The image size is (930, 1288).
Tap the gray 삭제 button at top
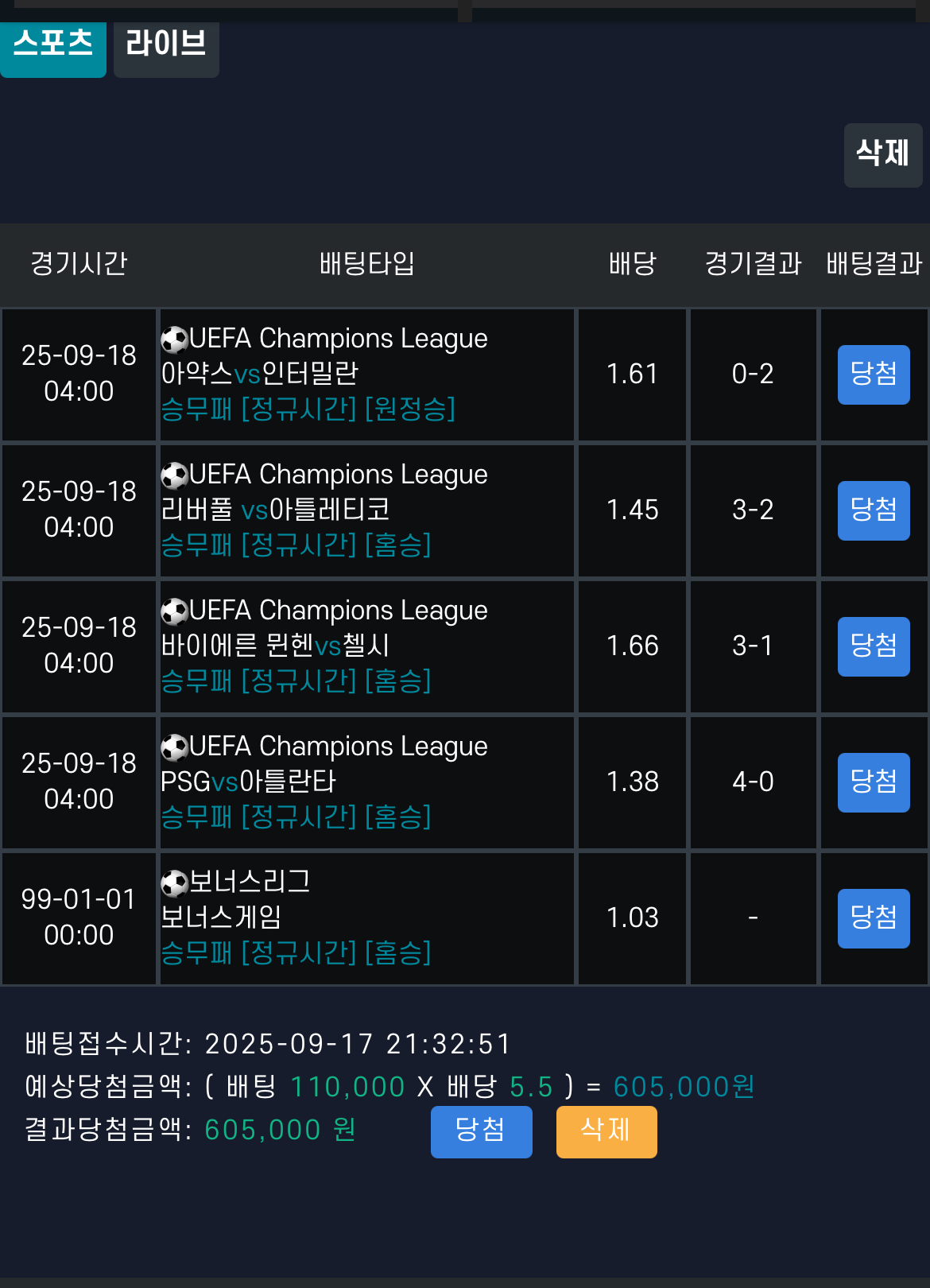[x=882, y=154]
